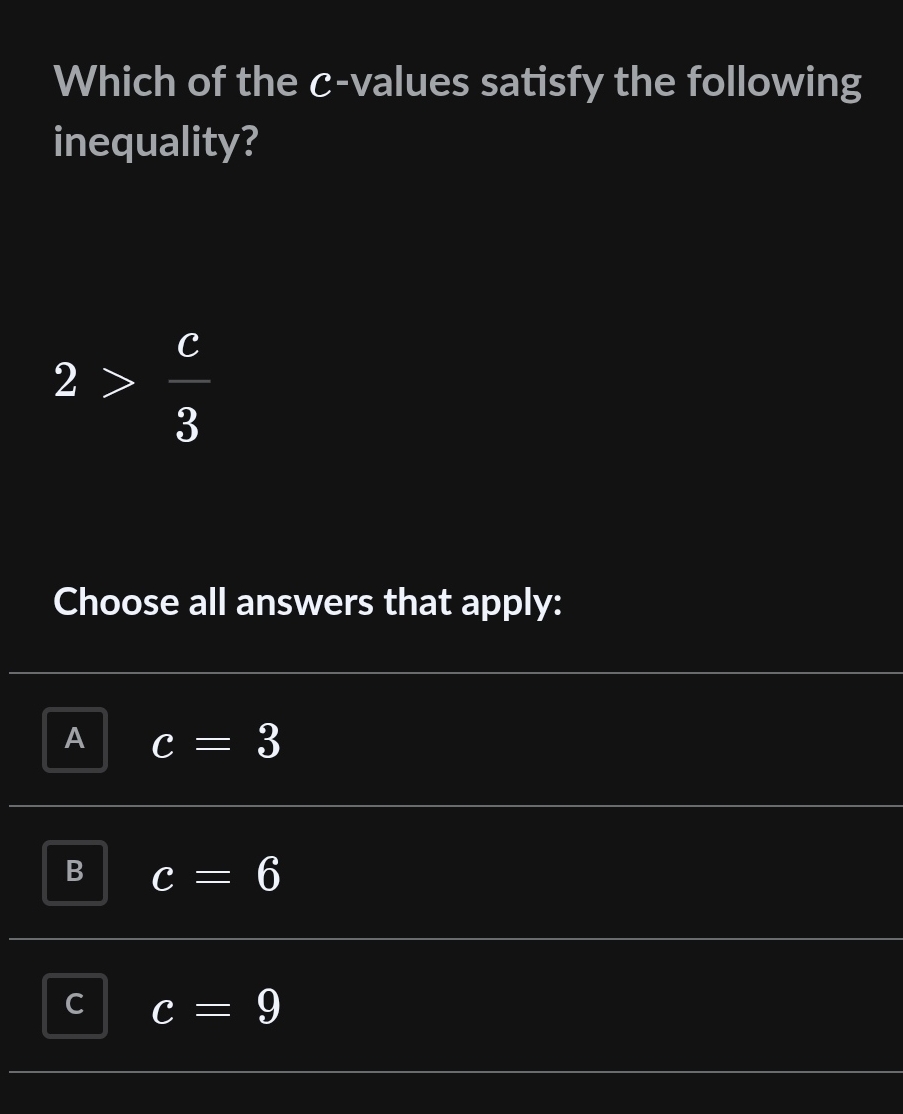Toggle the answer choice labeled C
The width and height of the screenshot is (903, 1114).
(x=74, y=1005)
